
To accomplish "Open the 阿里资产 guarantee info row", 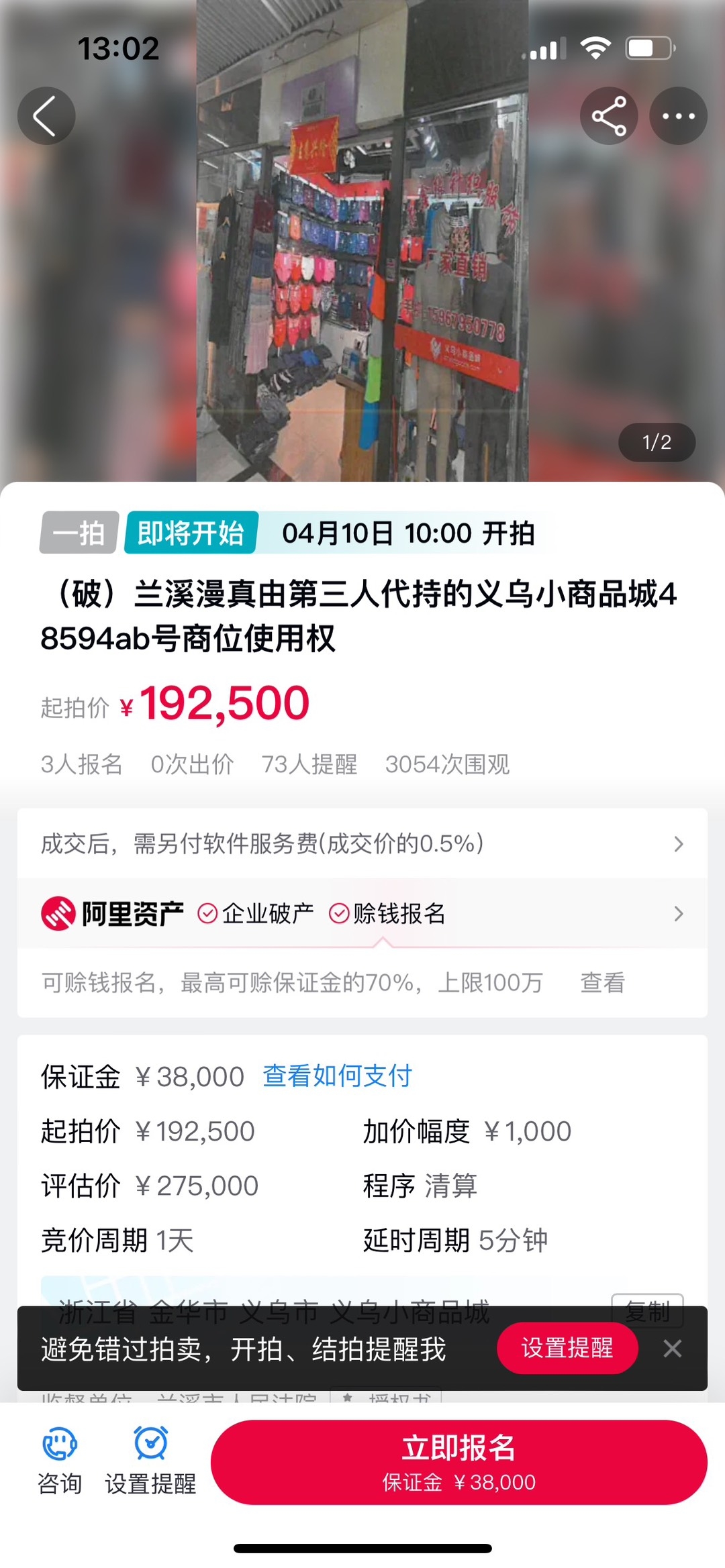I will 362,913.
